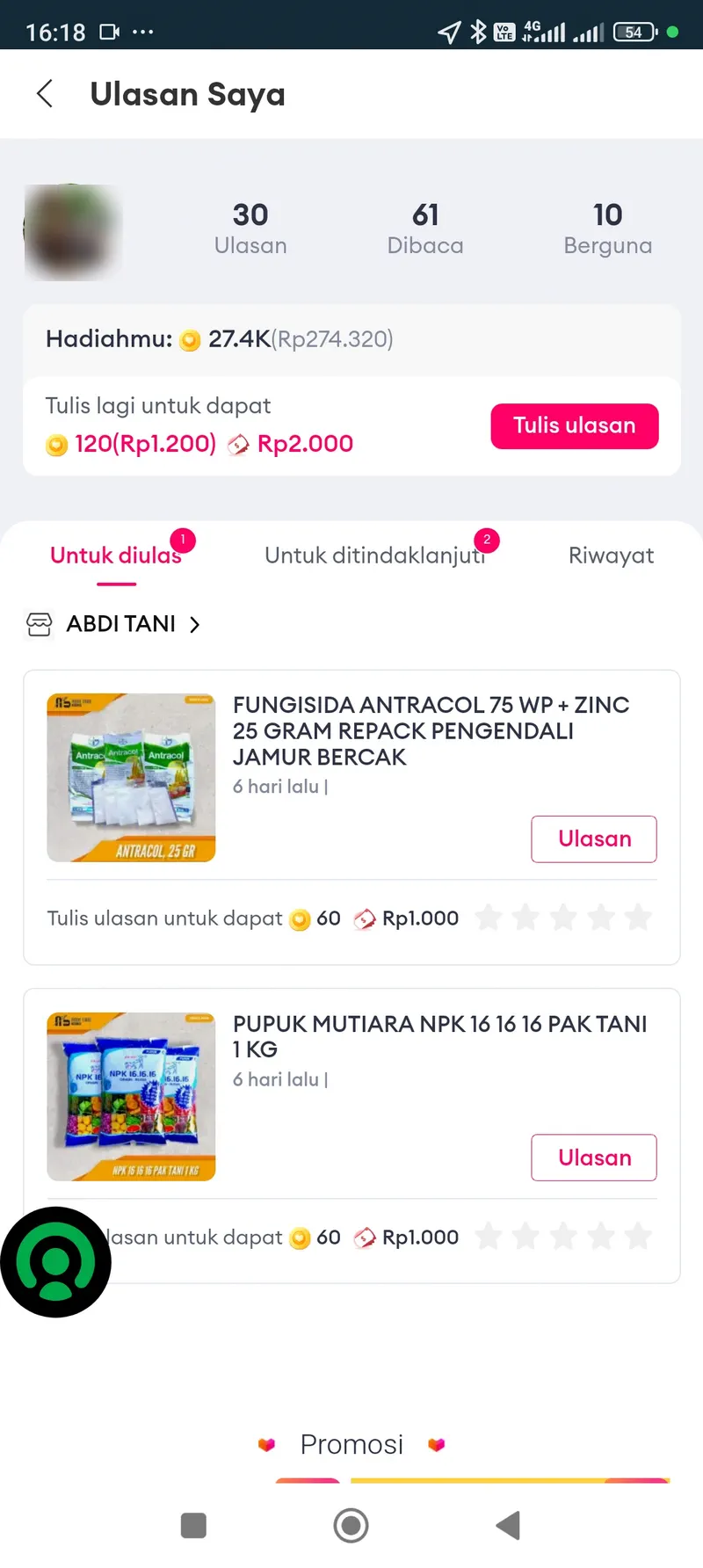The image size is (703, 1568).
Task: Open Fungisida Antracol product image
Action: click(131, 778)
